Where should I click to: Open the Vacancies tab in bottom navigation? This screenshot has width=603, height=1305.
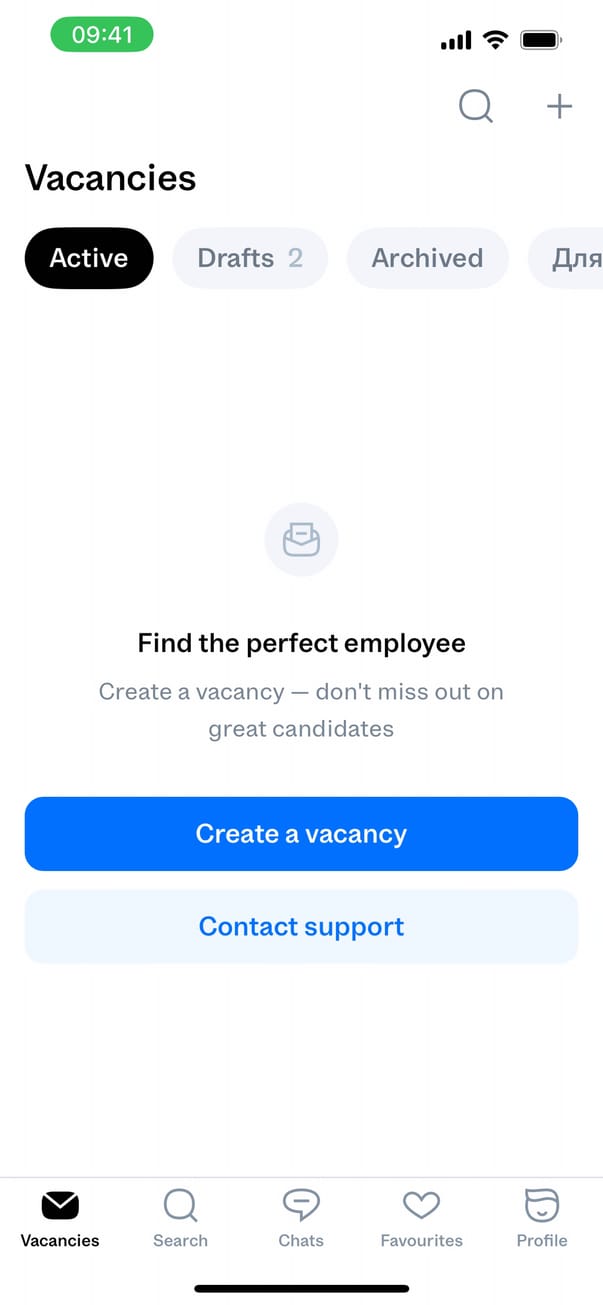60,1219
